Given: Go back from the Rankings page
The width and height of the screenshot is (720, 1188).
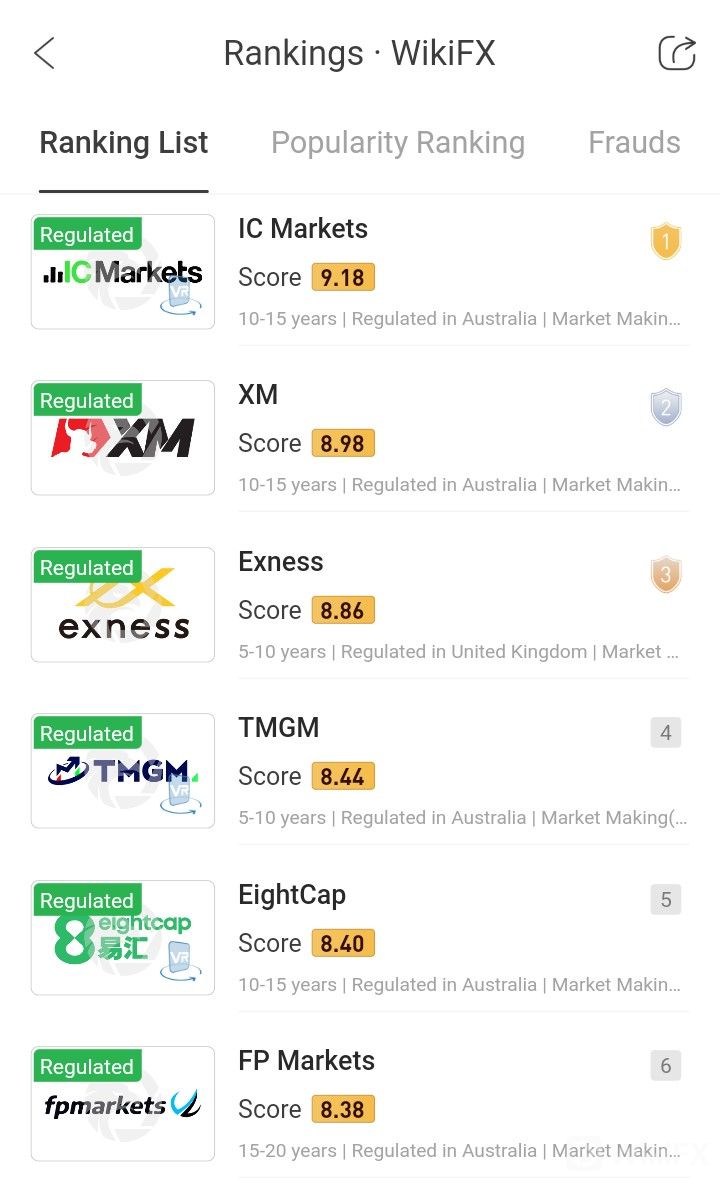Looking at the screenshot, I should (44, 53).
